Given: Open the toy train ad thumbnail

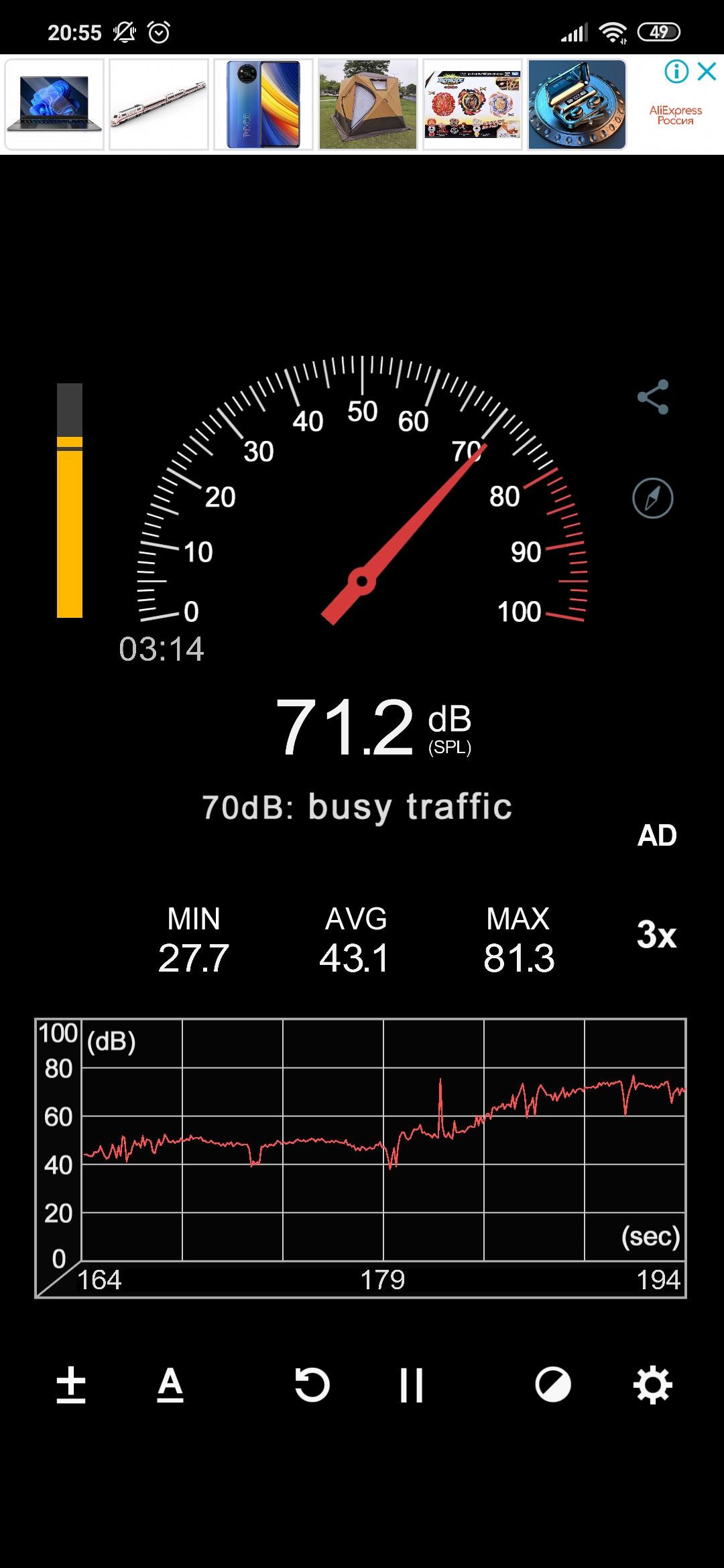Looking at the screenshot, I should point(159,105).
